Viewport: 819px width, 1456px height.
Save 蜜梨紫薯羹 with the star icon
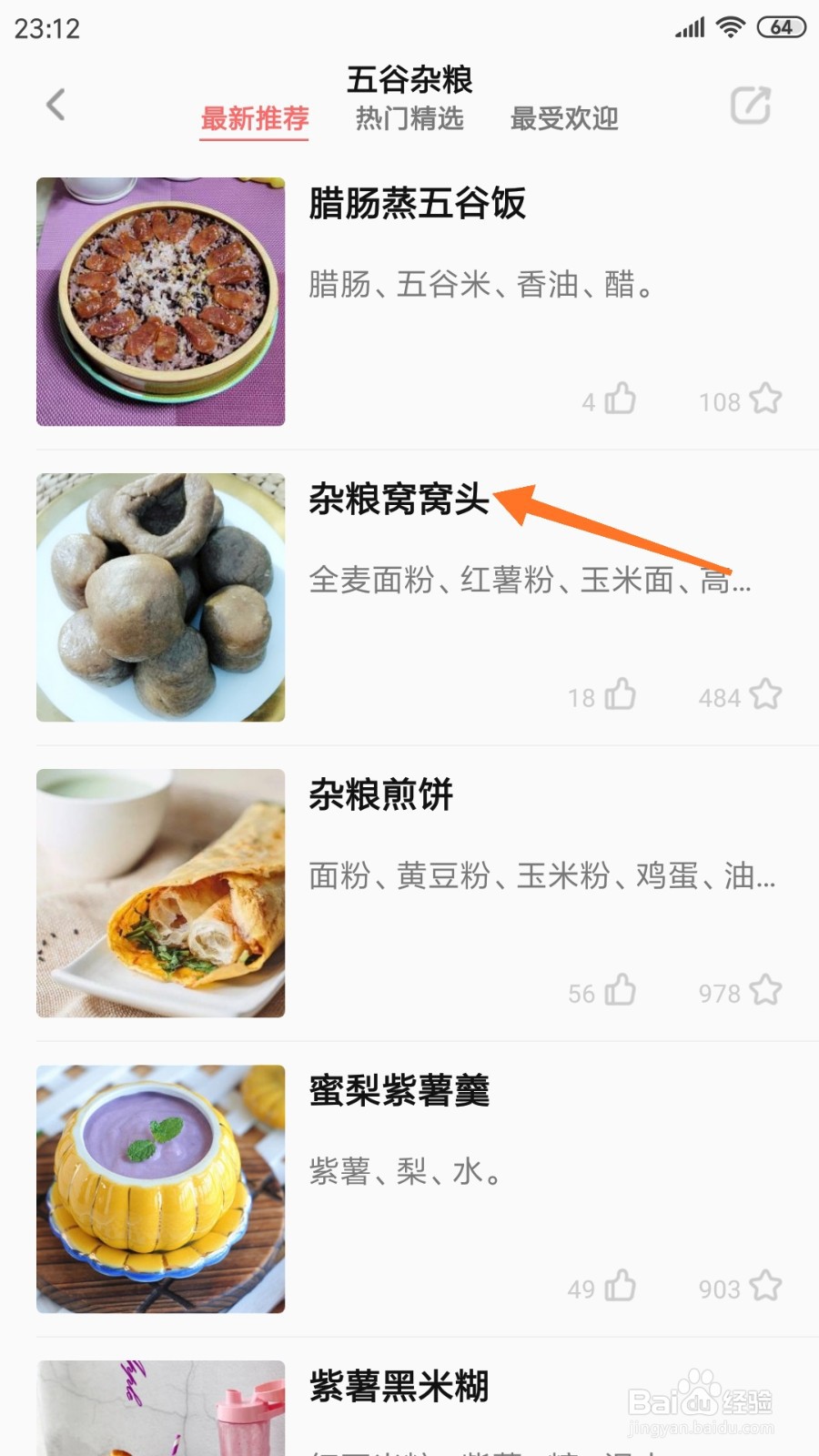coord(765,1286)
